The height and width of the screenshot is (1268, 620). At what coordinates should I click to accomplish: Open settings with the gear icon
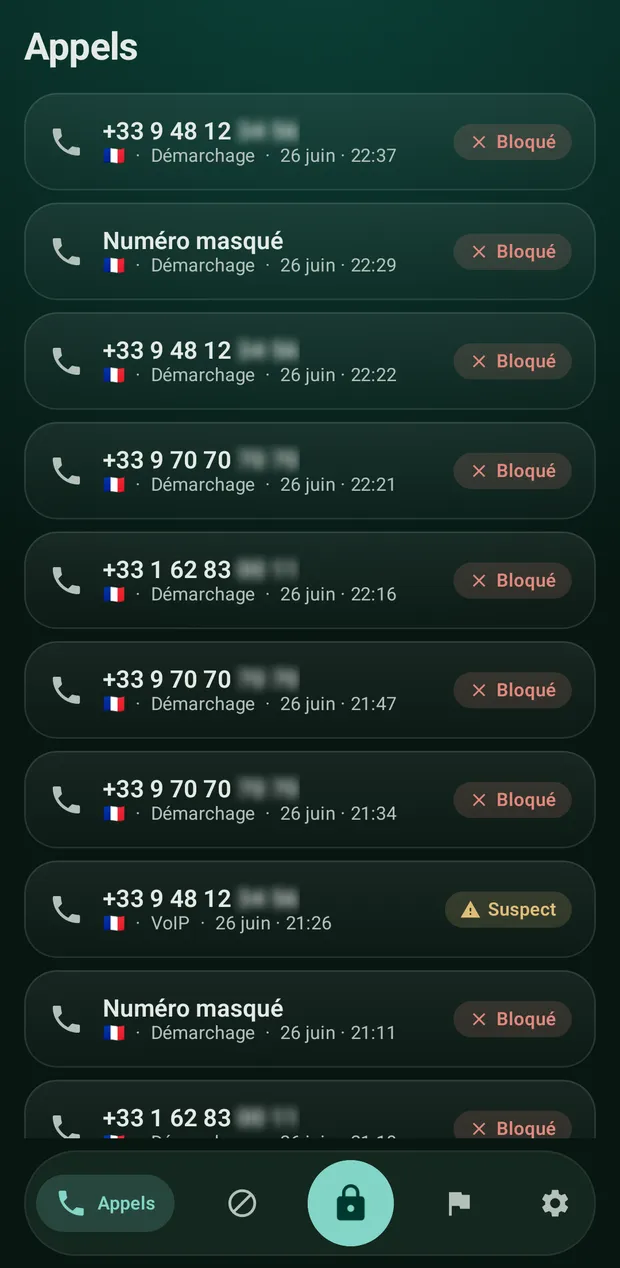[555, 1203]
